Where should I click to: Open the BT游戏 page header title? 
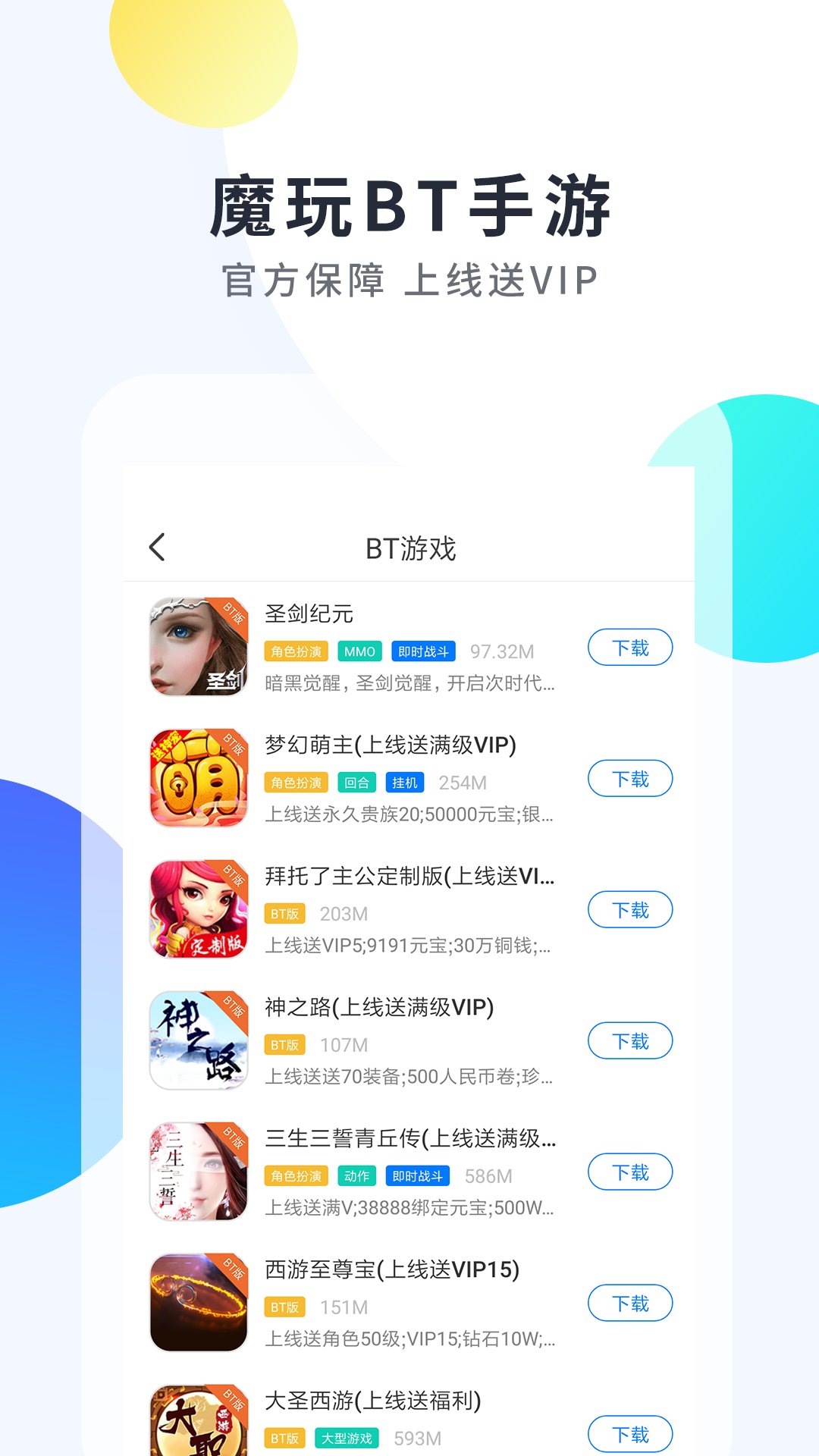point(409,546)
